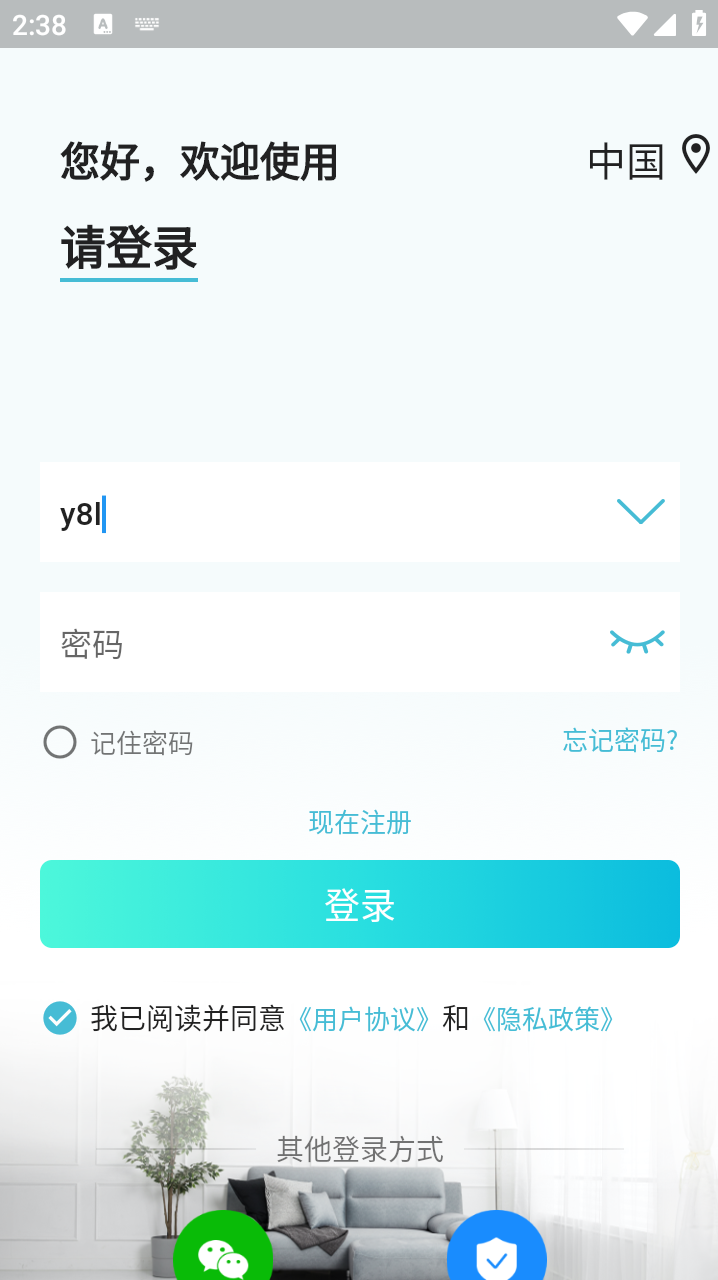
Task: Toggle password visibility eye icon
Action: (x=637, y=641)
